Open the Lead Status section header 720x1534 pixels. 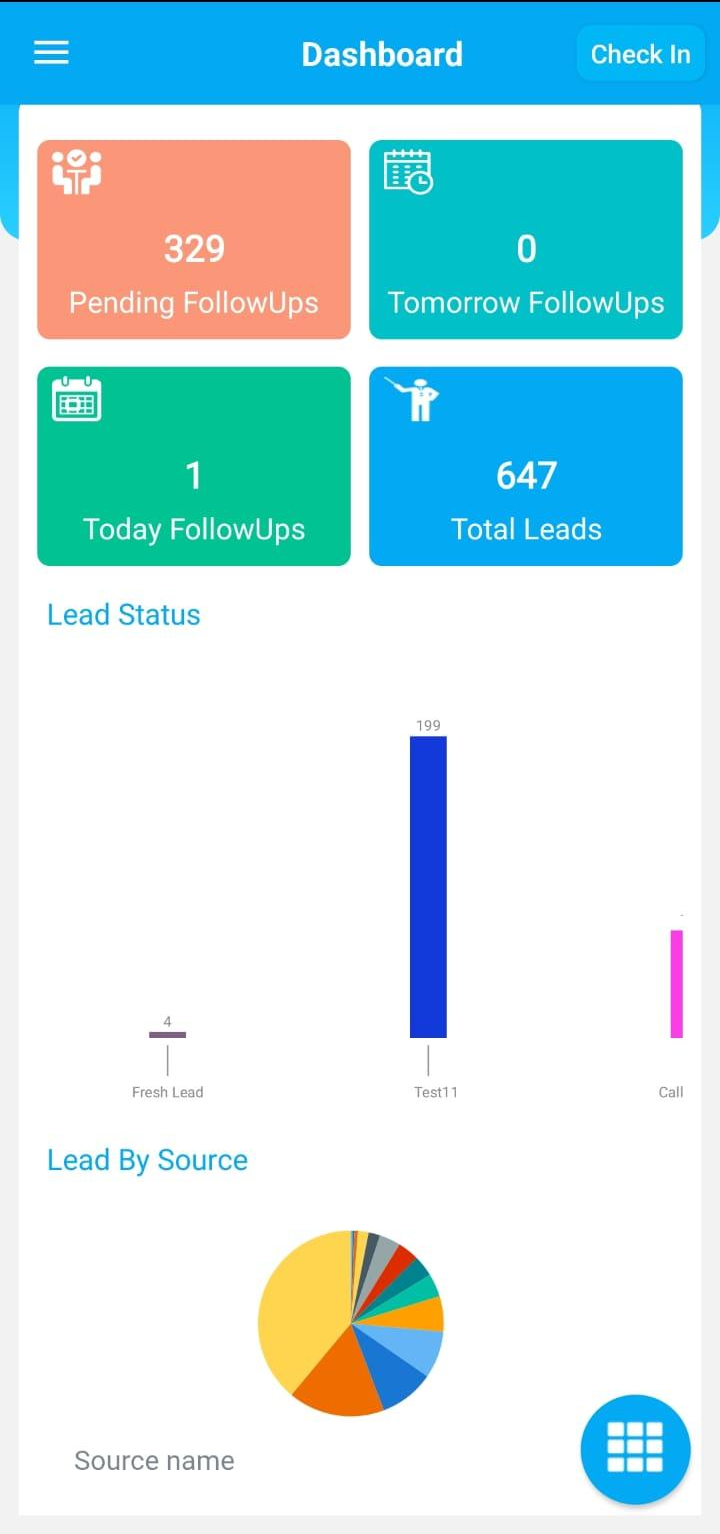(123, 614)
